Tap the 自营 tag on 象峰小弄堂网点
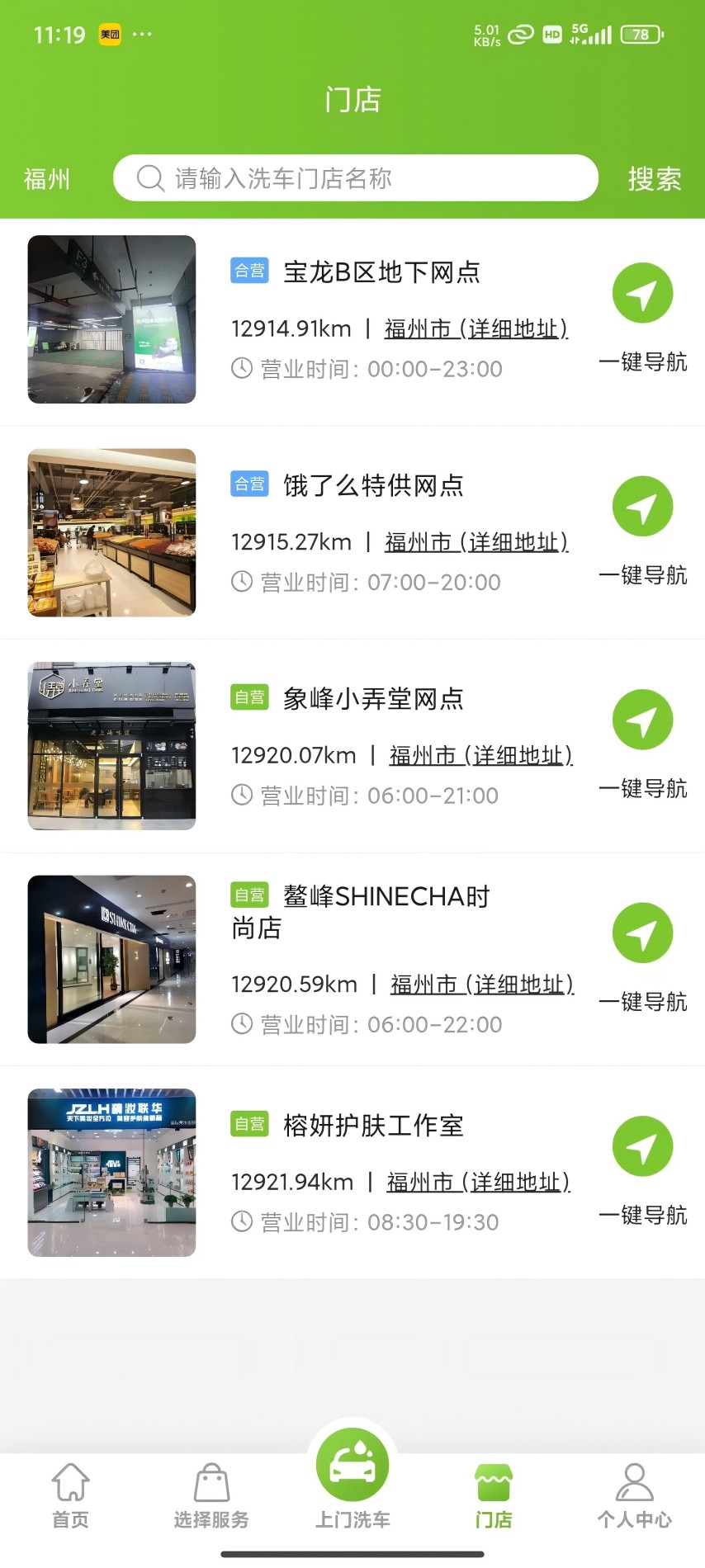705x1568 pixels. (249, 697)
